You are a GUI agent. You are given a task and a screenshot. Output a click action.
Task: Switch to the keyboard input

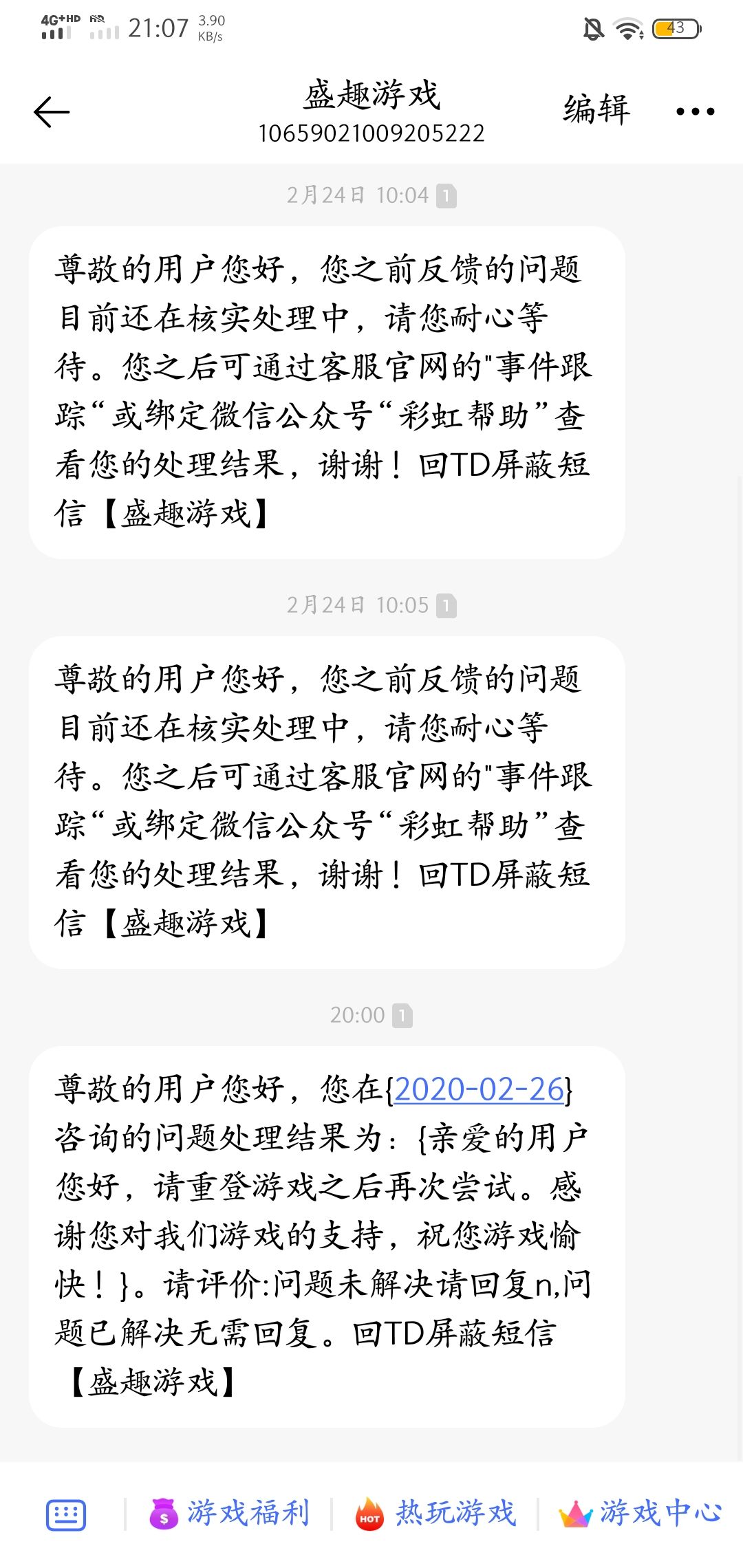pyautogui.click(x=66, y=1514)
